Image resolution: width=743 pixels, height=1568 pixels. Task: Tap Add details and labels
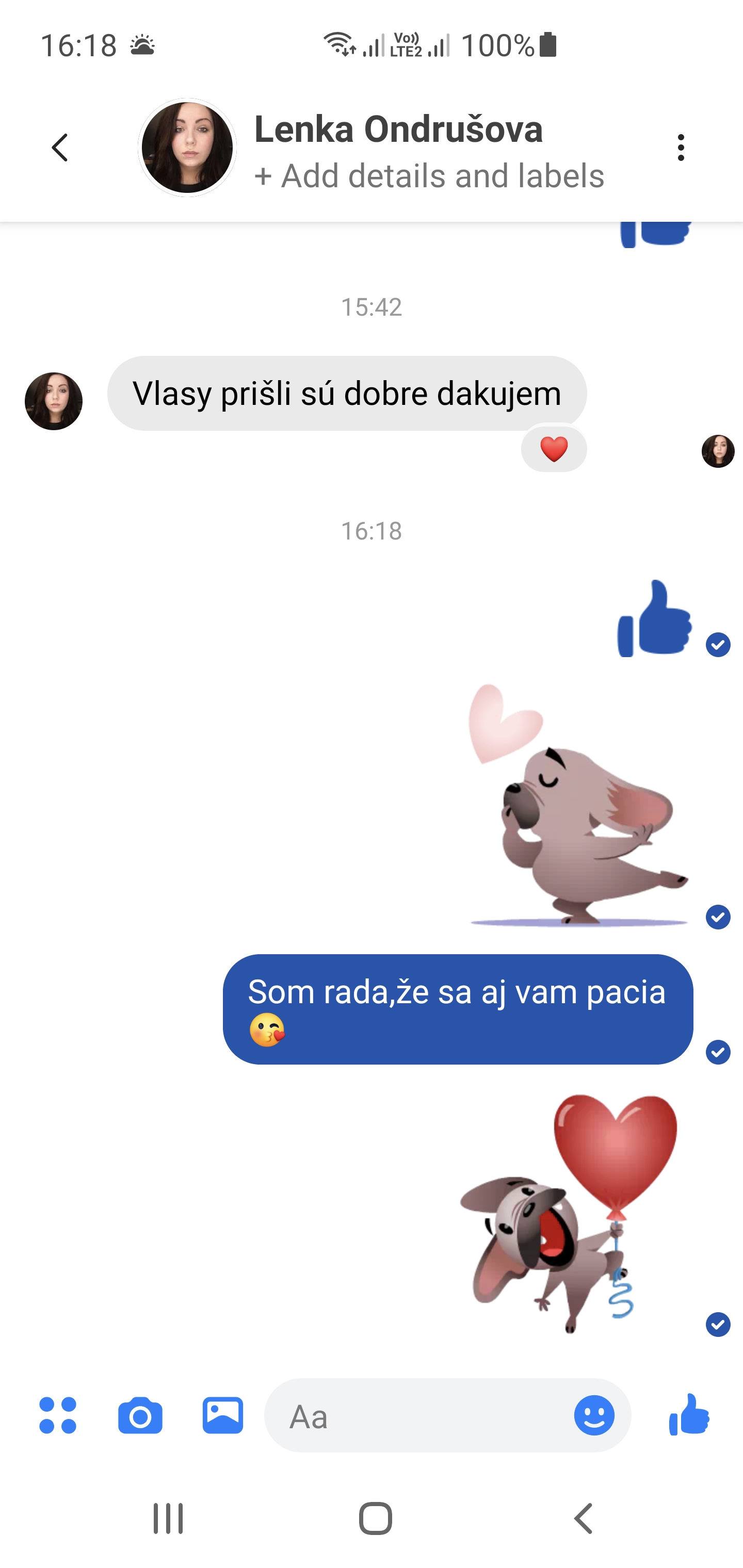(x=429, y=176)
